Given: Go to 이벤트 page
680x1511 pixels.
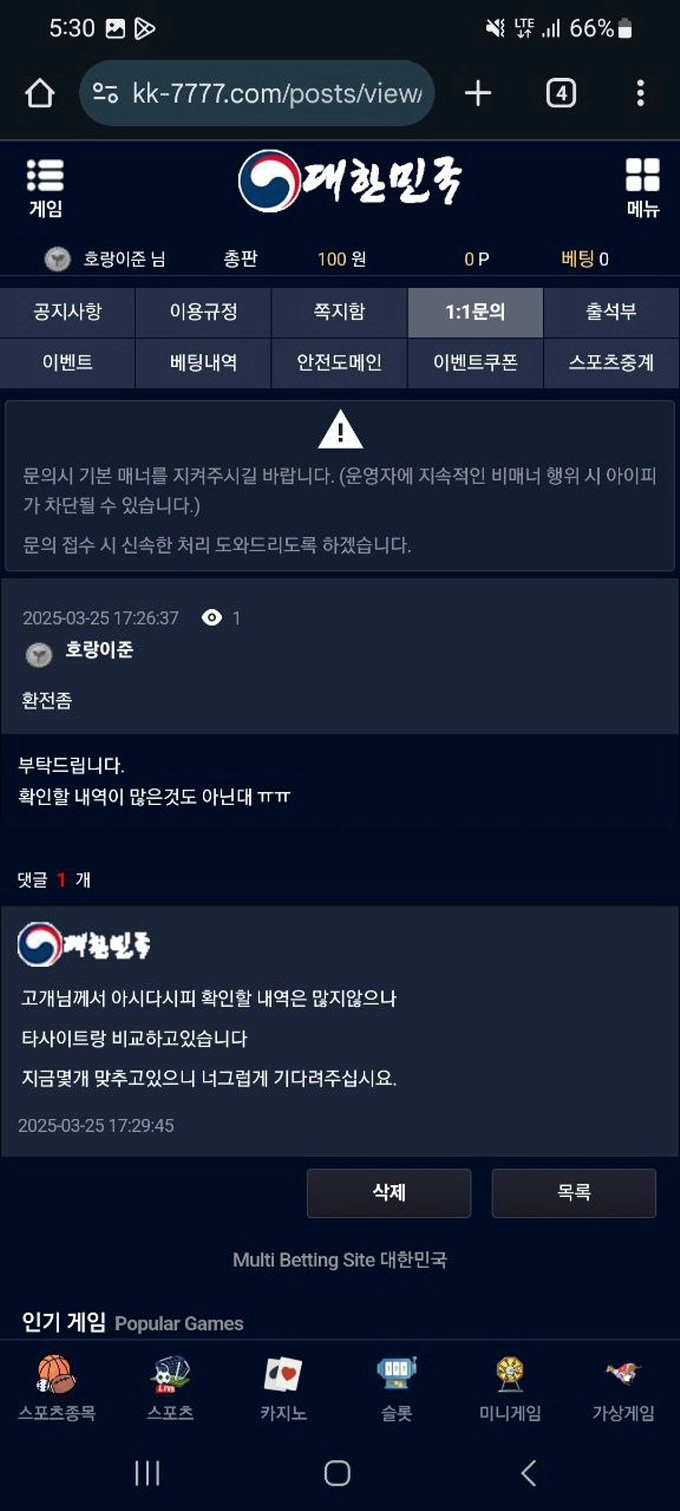Looking at the screenshot, I should pyautogui.click(x=68, y=362).
